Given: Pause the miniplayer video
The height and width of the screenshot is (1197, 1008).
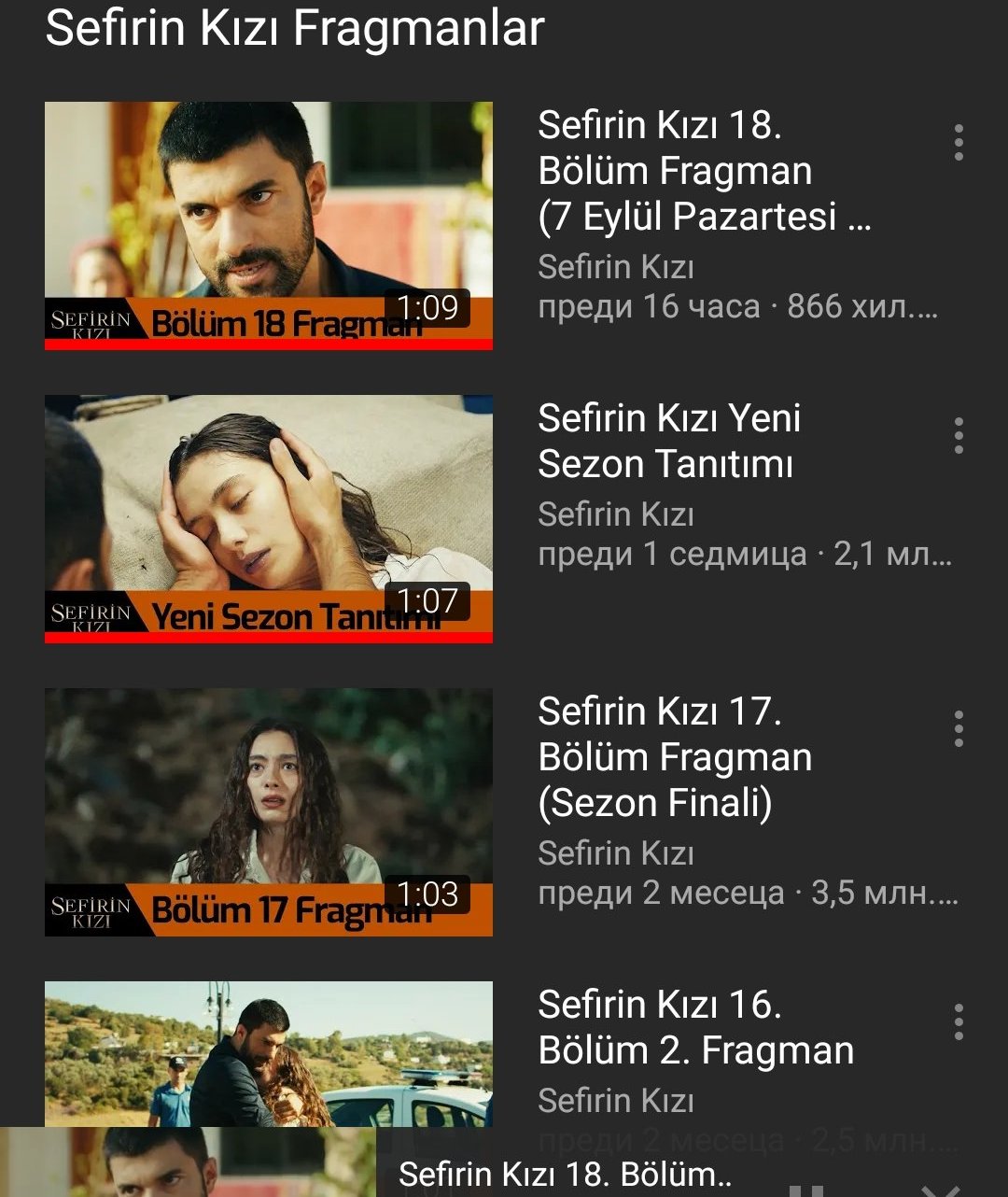Looking at the screenshot, I should [811, 1190].
